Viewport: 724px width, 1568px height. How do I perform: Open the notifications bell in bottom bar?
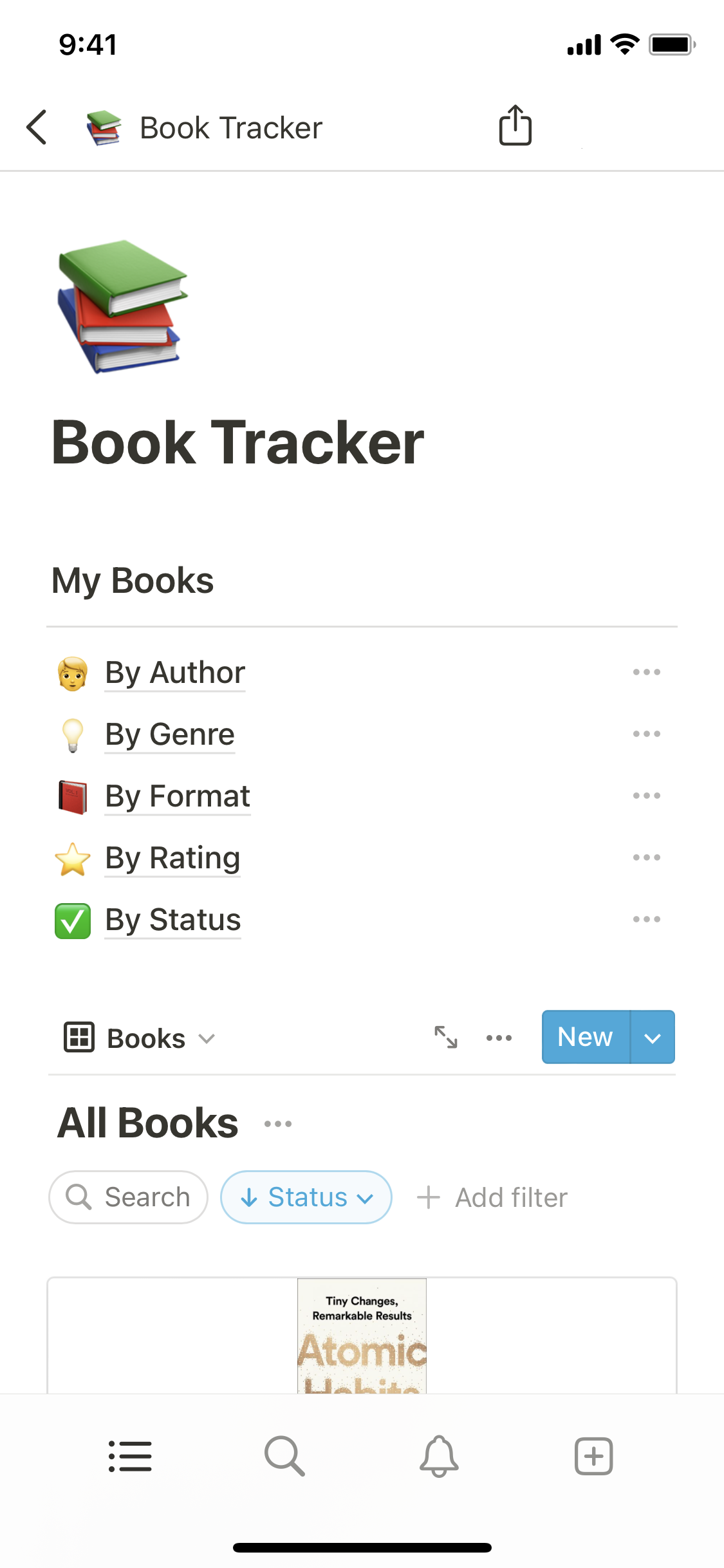[439, 1456]
